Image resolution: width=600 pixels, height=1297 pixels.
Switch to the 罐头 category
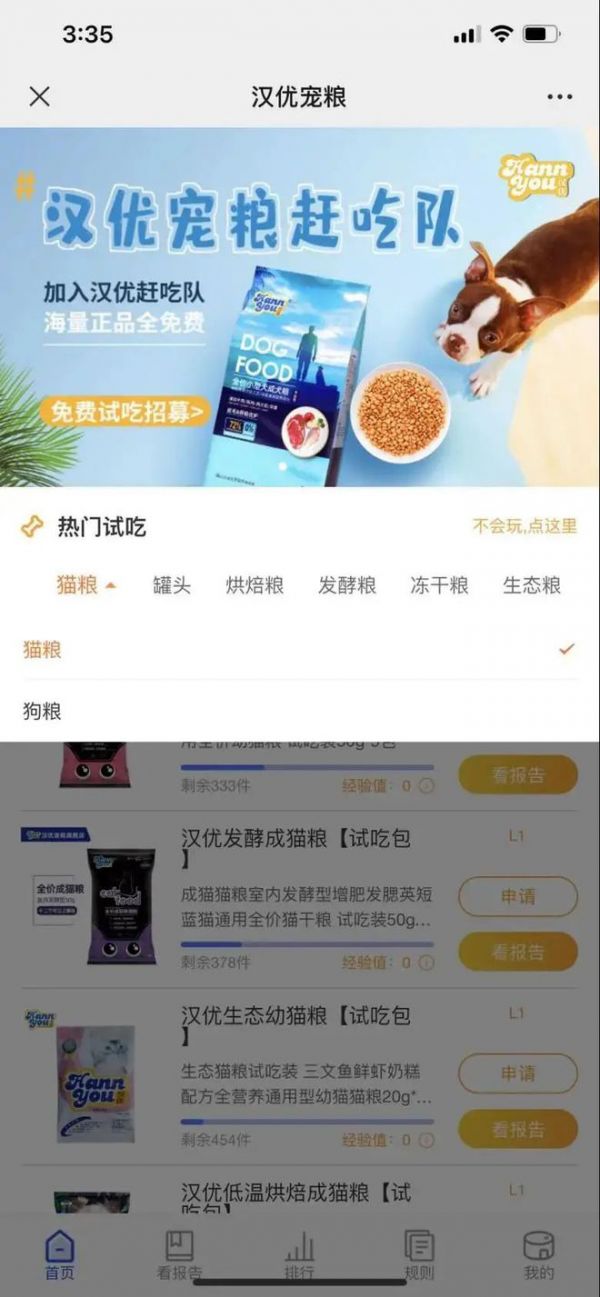(172, 585)
